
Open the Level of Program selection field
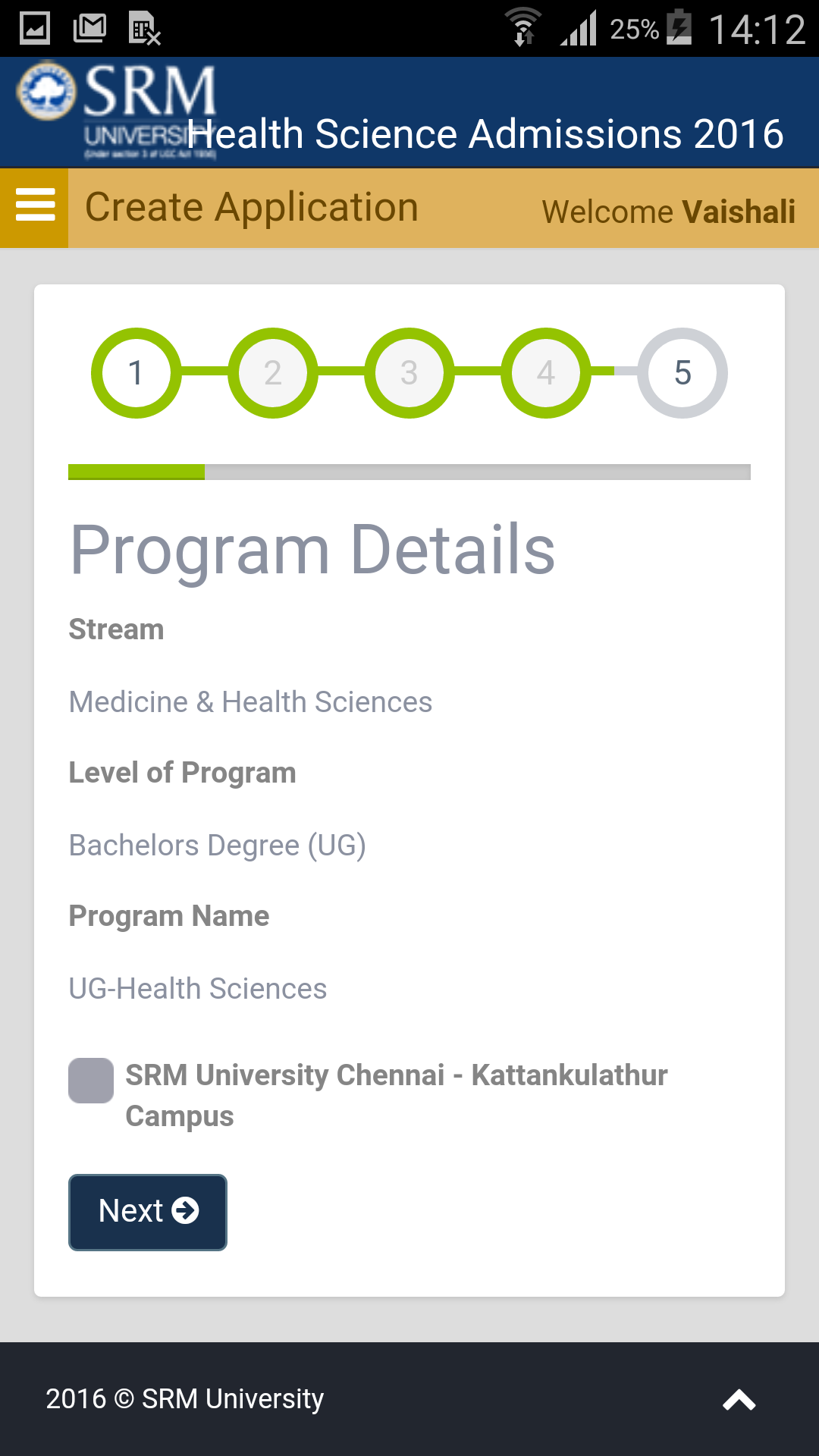[217, 844]
